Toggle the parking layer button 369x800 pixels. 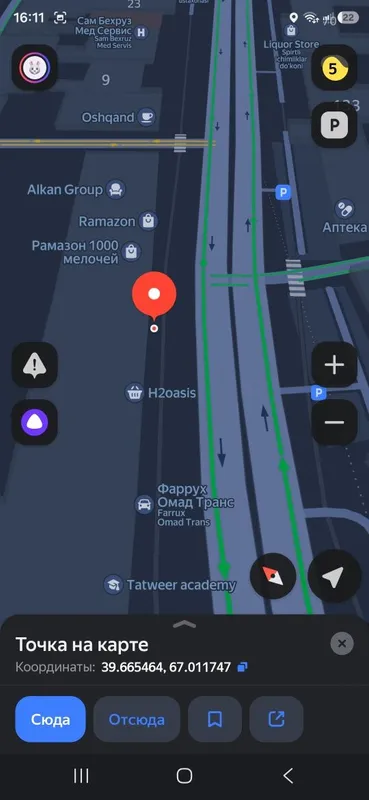tap(334, 125)
